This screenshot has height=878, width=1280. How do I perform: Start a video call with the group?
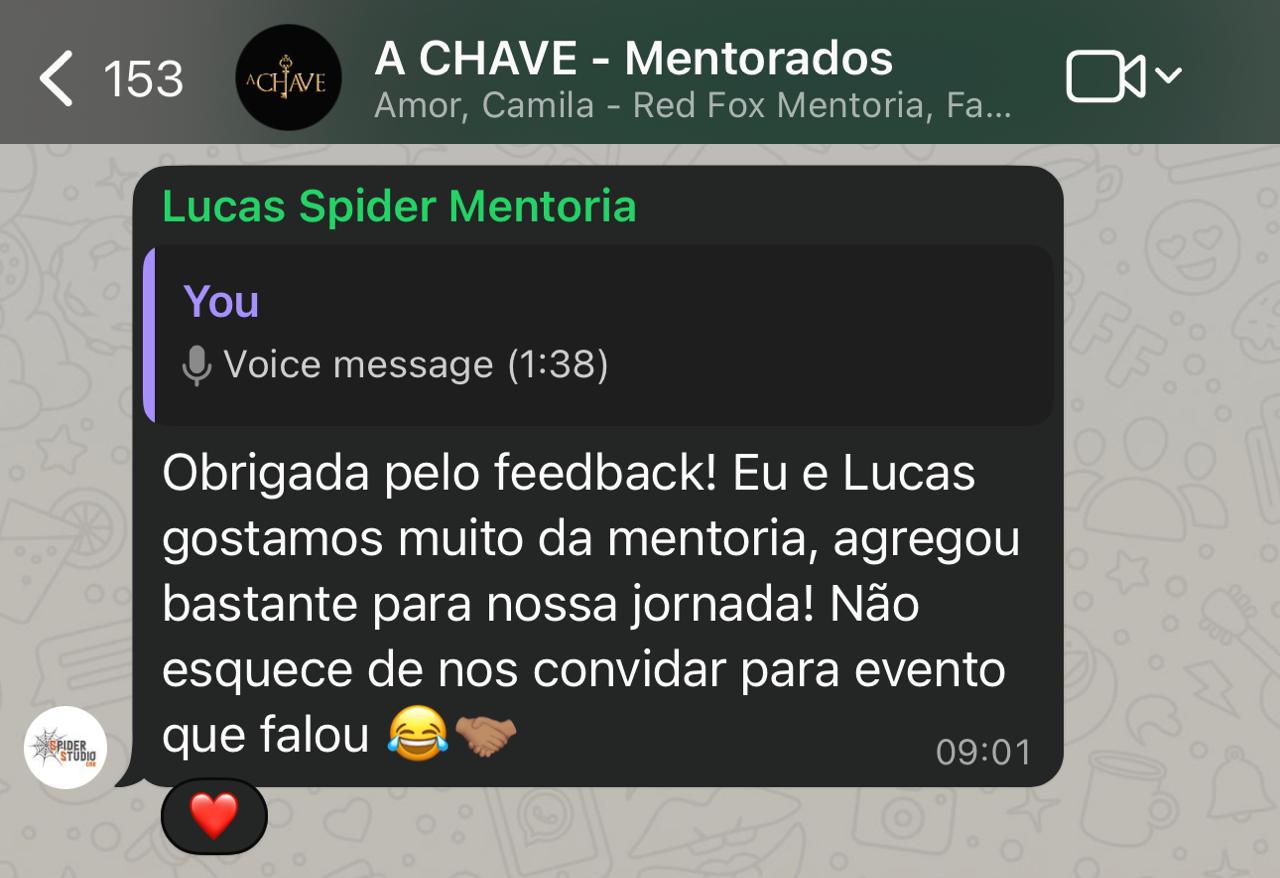1105,77
